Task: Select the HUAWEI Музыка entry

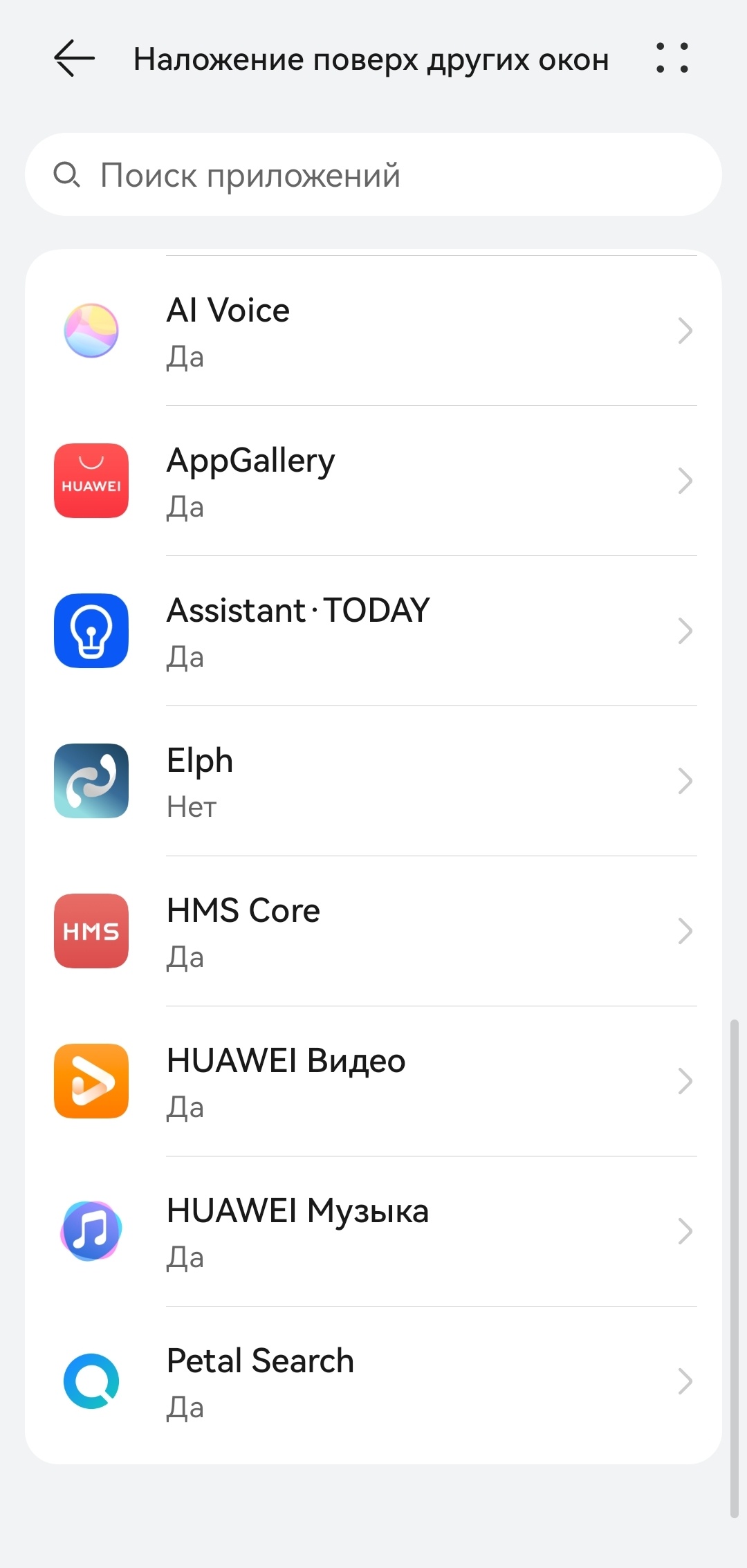Action: click(x=373, y=1232)
